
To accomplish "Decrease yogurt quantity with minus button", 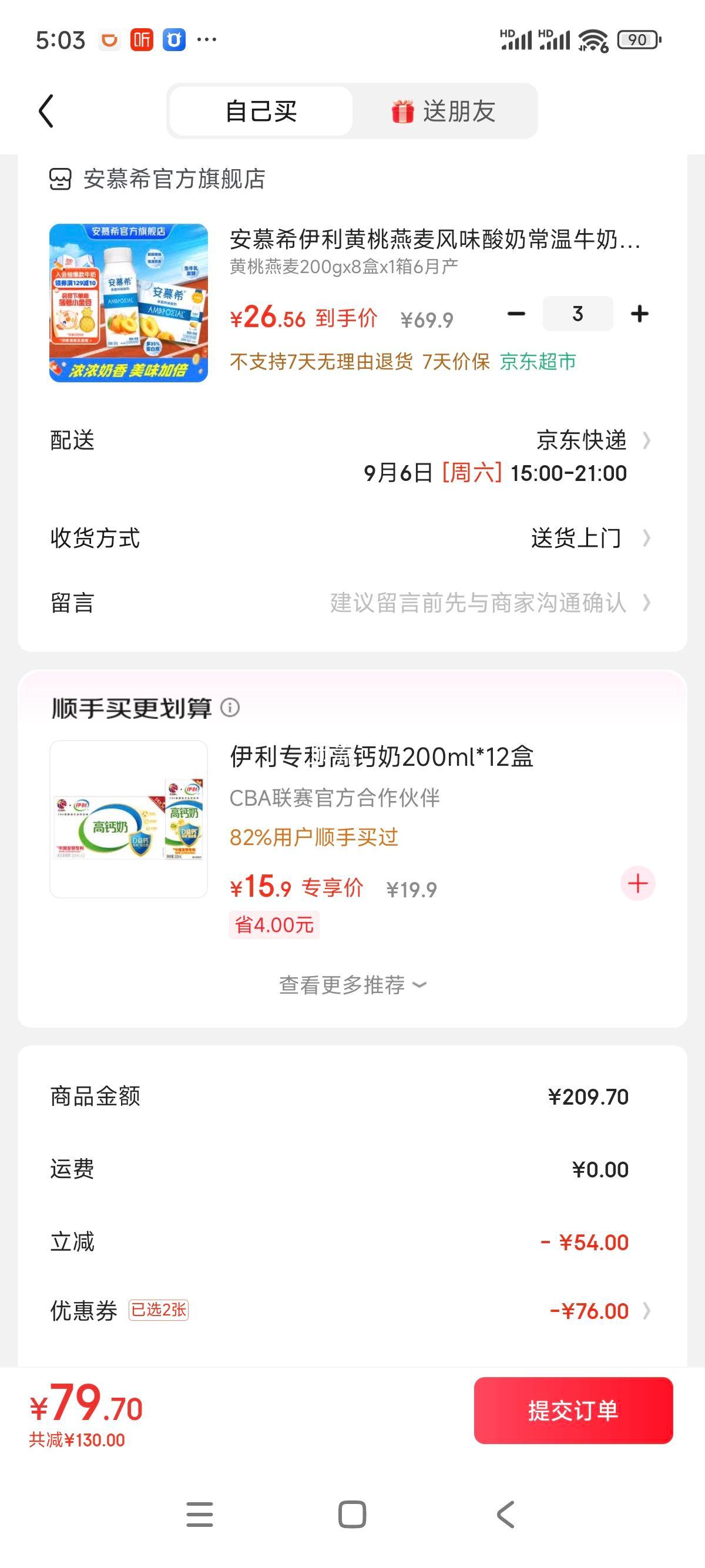I will coord(516,314).
